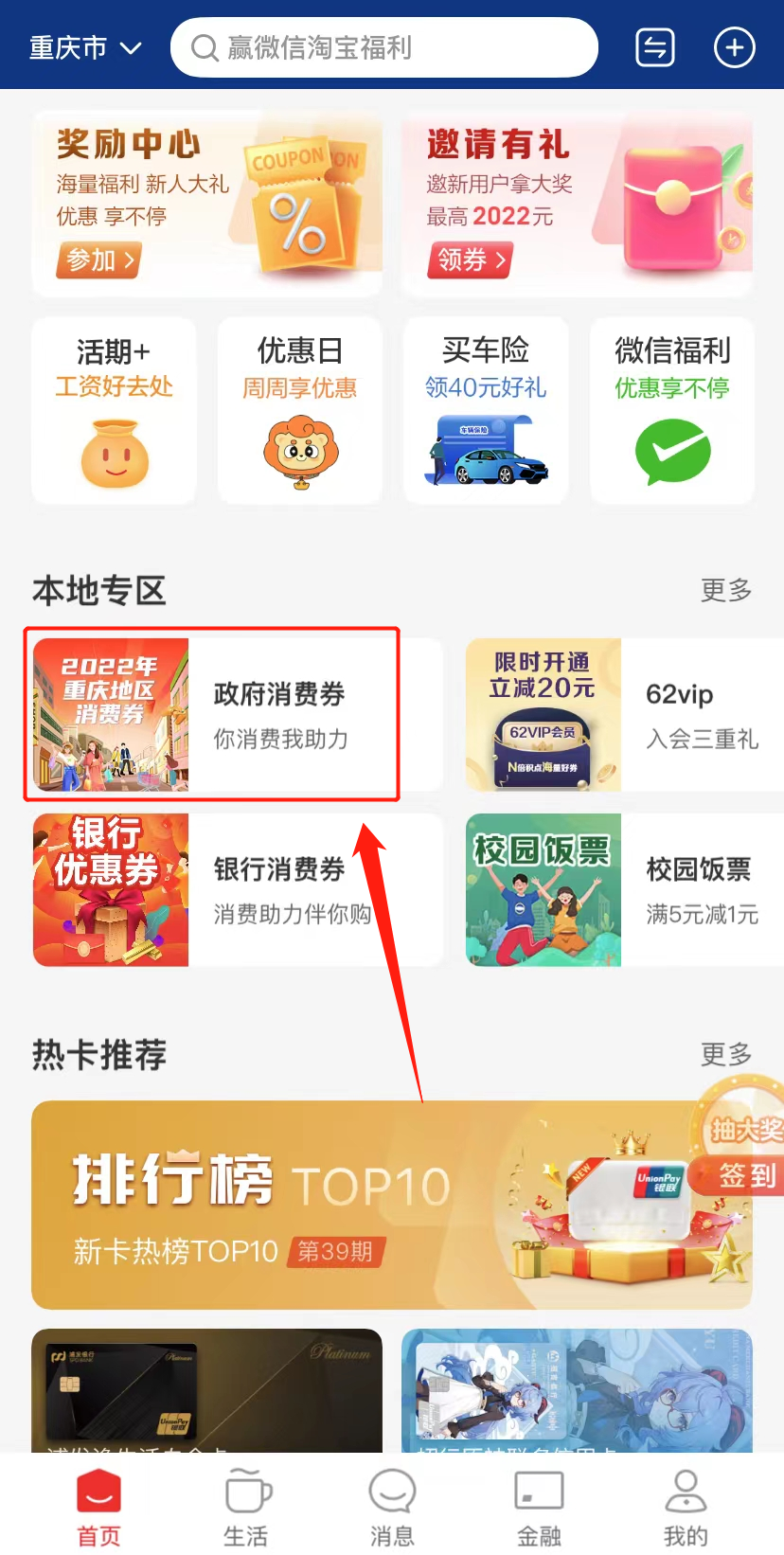The image size is (784, 1555).
Task: View 更多 in 热卡推荐
Action: point(725,1054)
